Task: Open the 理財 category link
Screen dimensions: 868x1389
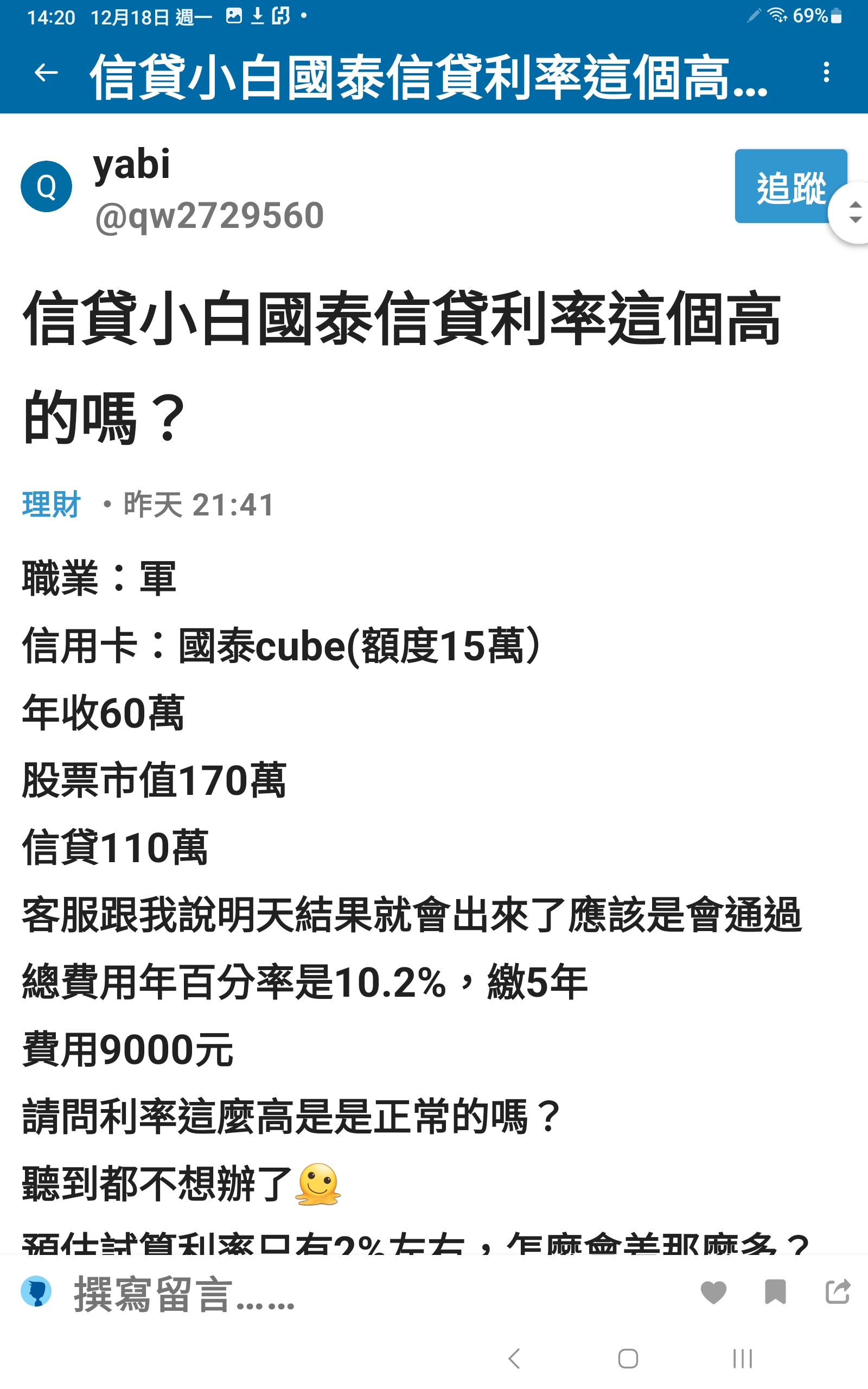Action: coord(51,505)
